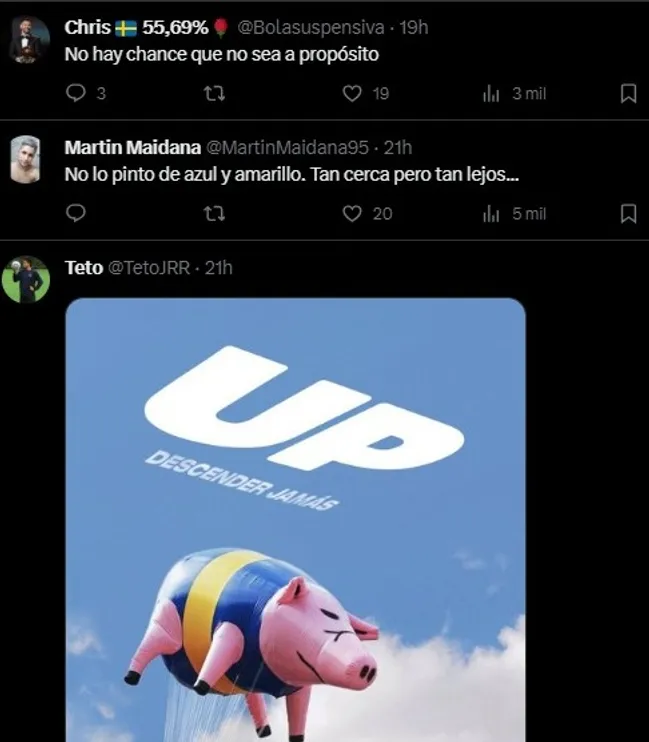View analytics of Chris's tweet
This screenshot has height=742, width=649.
pyautogui.click(x=491, y=94)
